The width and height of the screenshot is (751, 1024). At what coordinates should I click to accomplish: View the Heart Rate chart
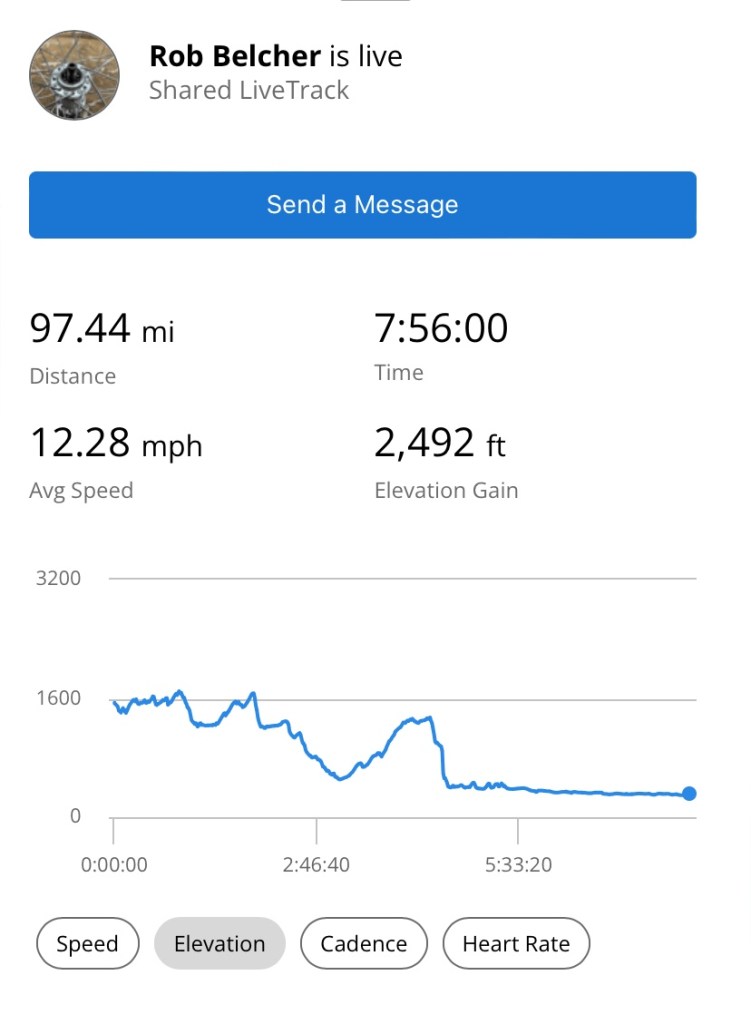coord(516,944)
